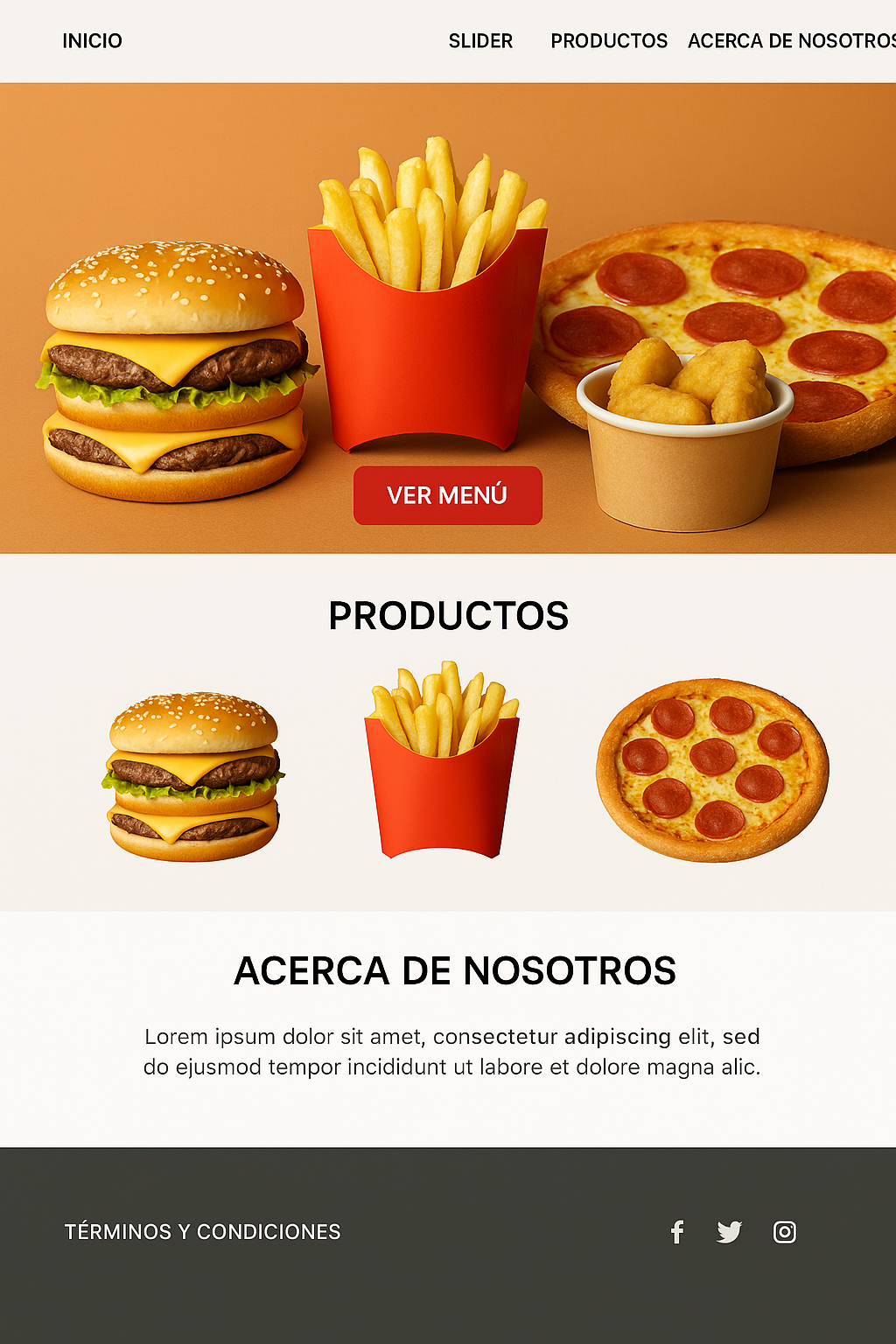Jump to ACERCA DE NOSOTROS in the navigation

click(x=792, y=41)
